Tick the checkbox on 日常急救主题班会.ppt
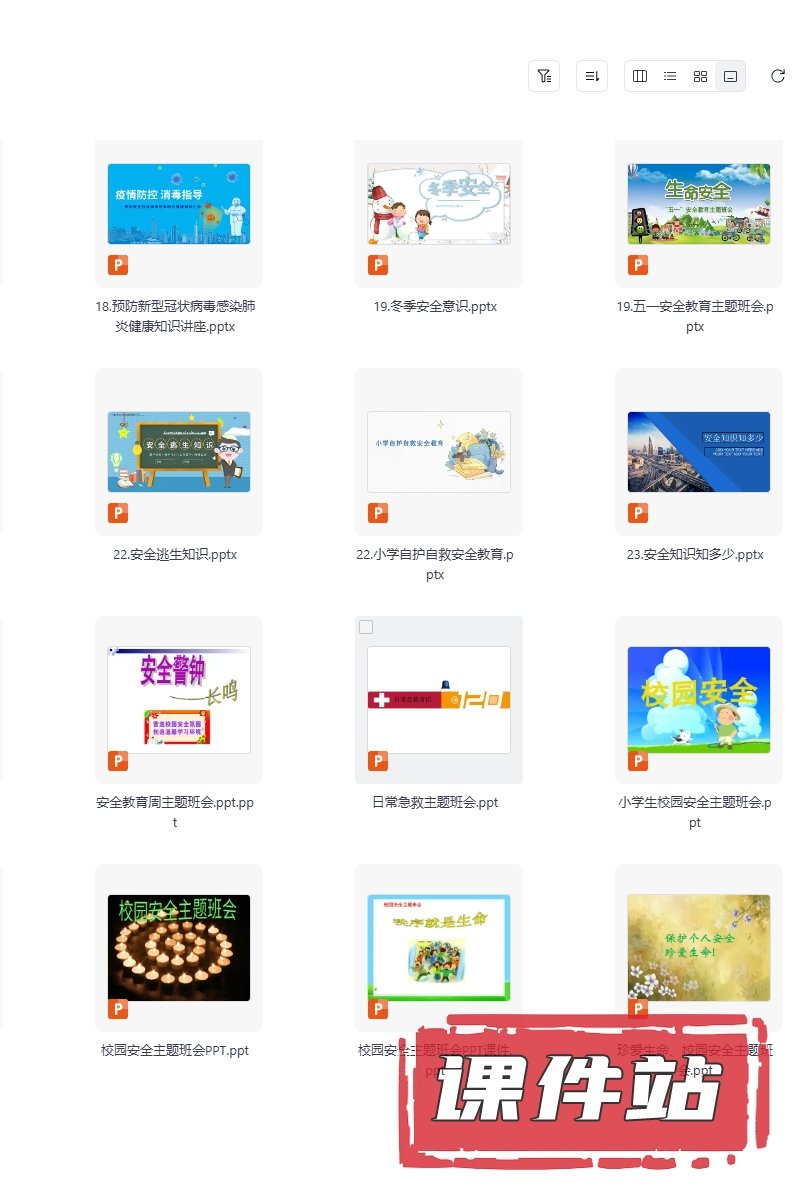Image resolution: width=800 pixels, height=1200 pixels. pos(366,627)
